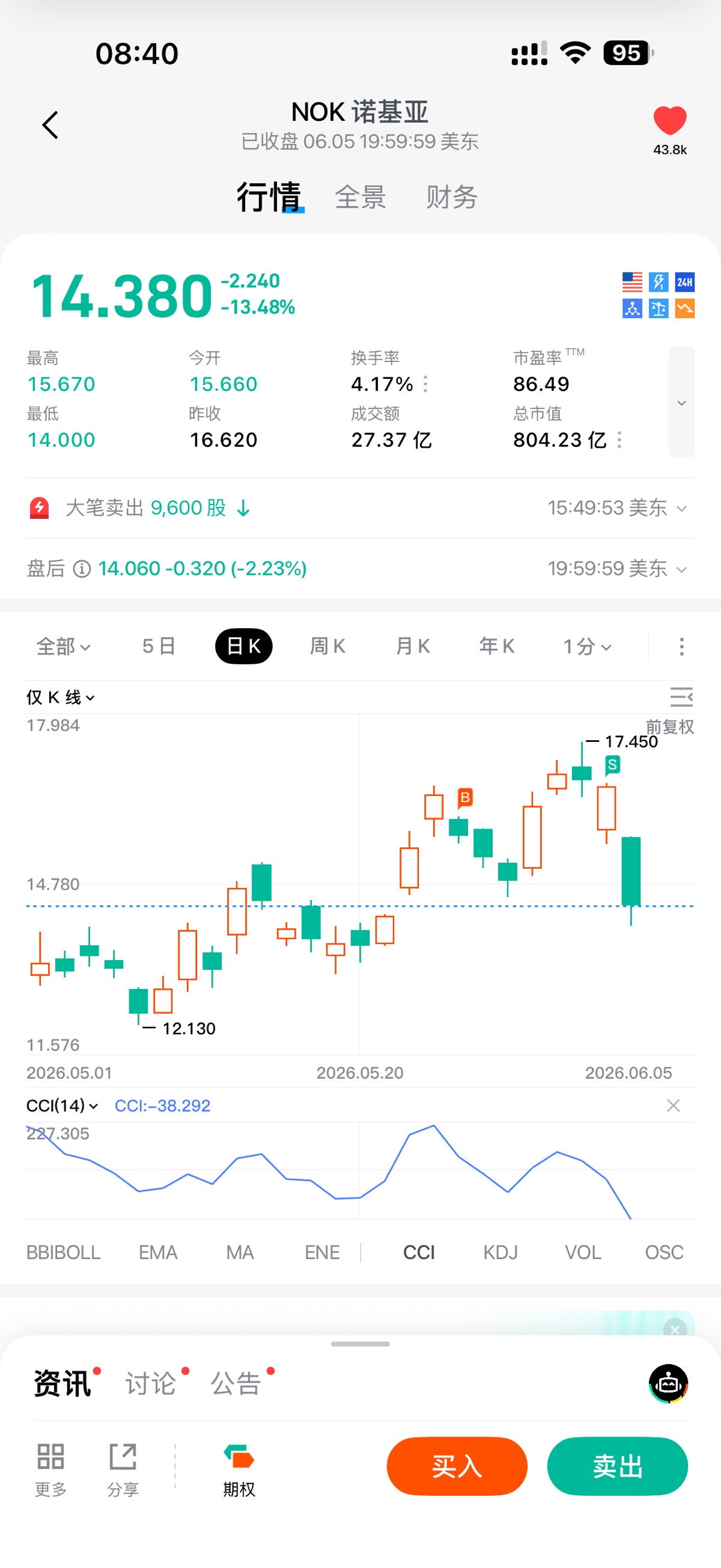Open the 仅K线 overlay dropdown
721x1568 pixels.
pyautogui.click(x=60, y=697)
